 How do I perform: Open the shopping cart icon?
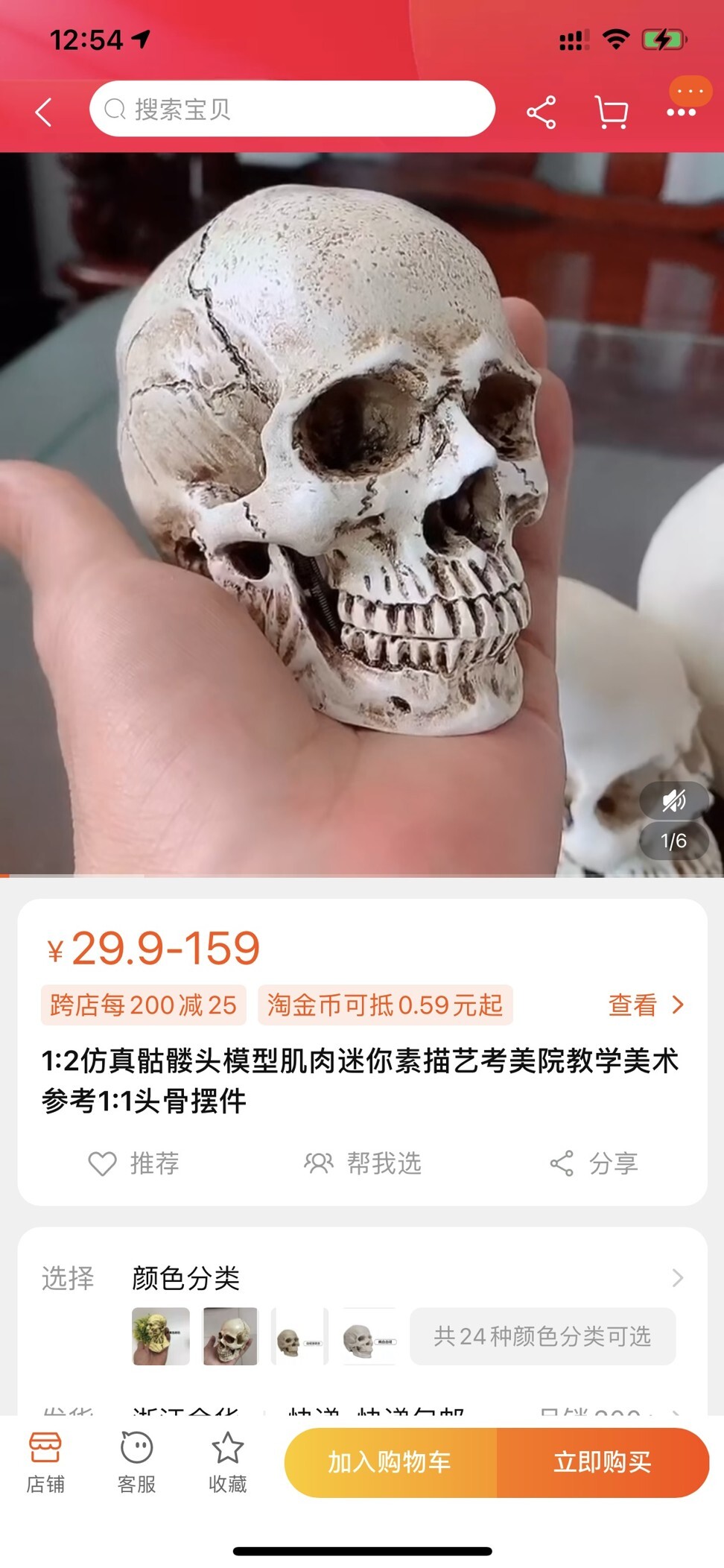pos(612,112)
